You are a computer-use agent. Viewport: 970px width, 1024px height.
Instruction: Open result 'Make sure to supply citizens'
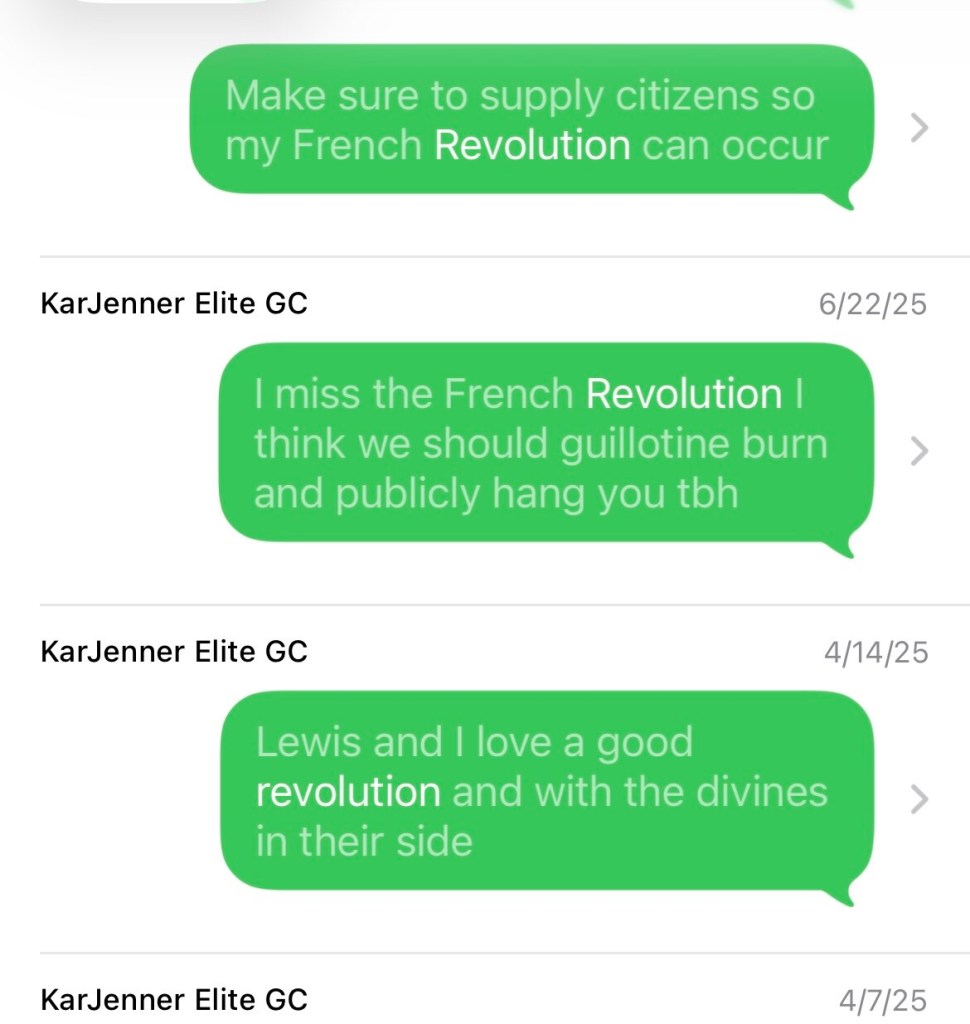pyautogui.click(x=530, y=122)
